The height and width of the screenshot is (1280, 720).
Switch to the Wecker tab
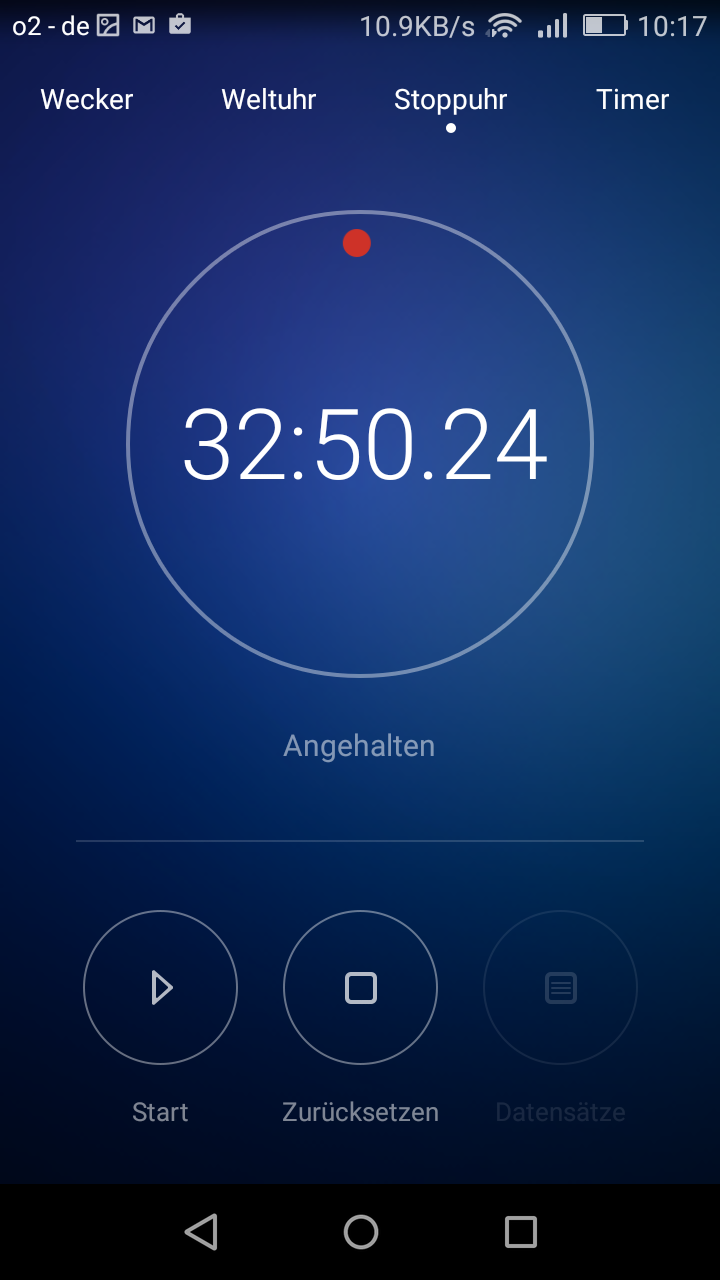tap(87, 100)
